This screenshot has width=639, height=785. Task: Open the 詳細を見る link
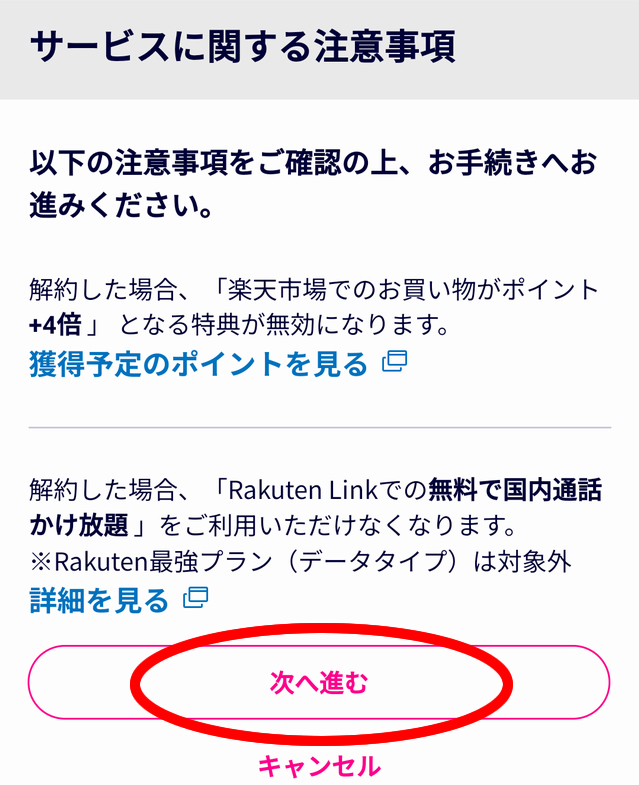(x=100, y=600)
